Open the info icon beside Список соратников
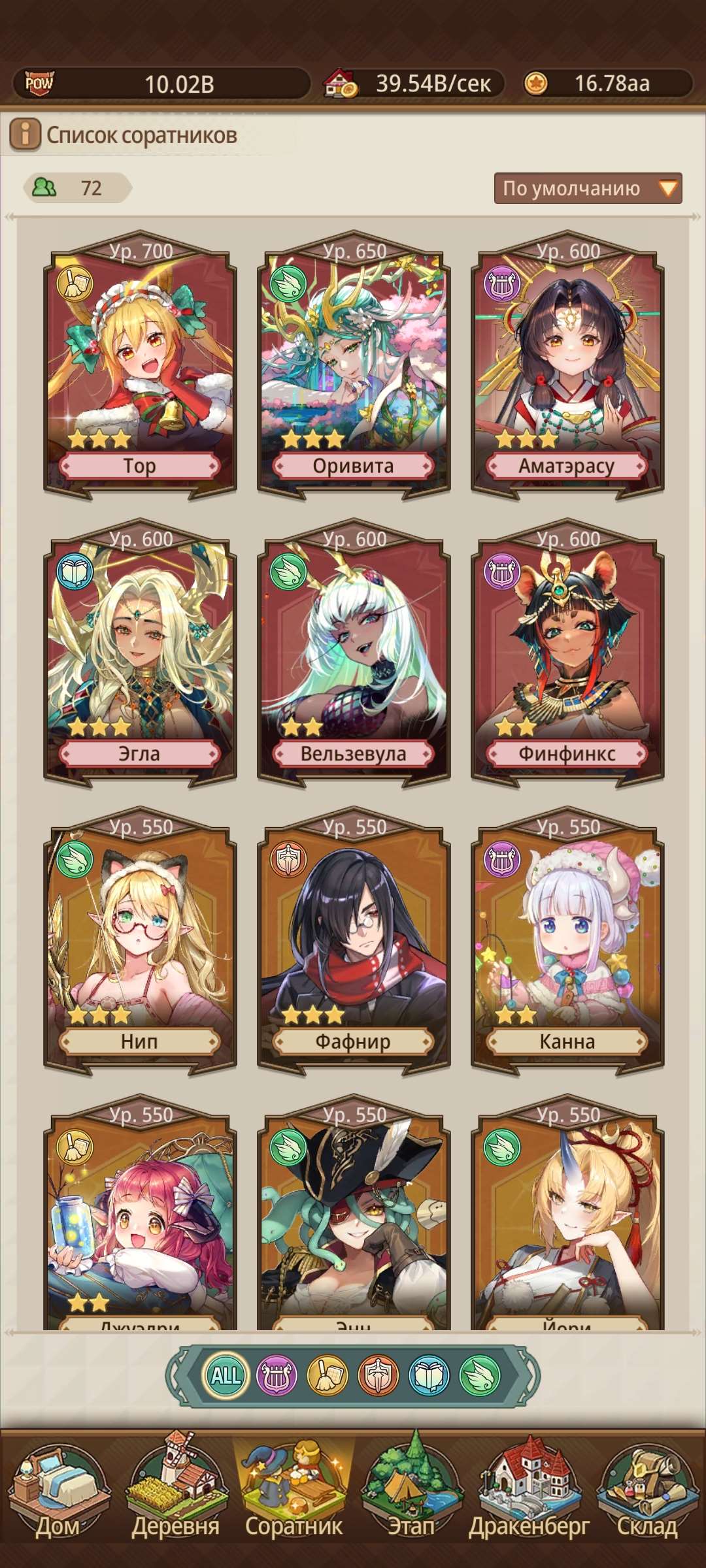Screen dimensions: 706x1568 pos(25,135)
